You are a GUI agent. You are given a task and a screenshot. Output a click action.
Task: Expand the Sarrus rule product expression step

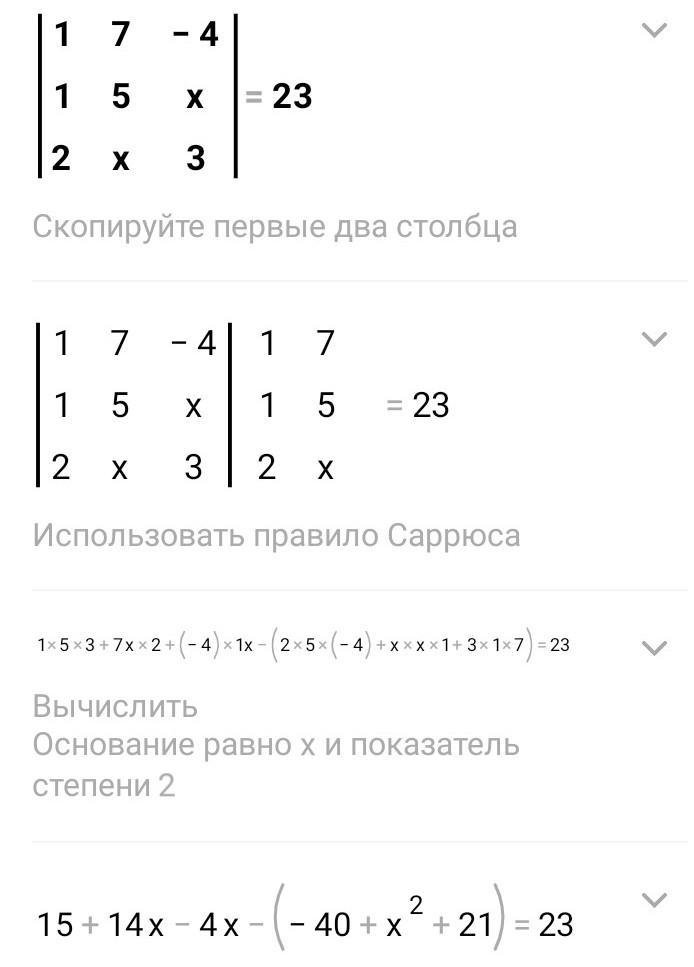[653, 648]
